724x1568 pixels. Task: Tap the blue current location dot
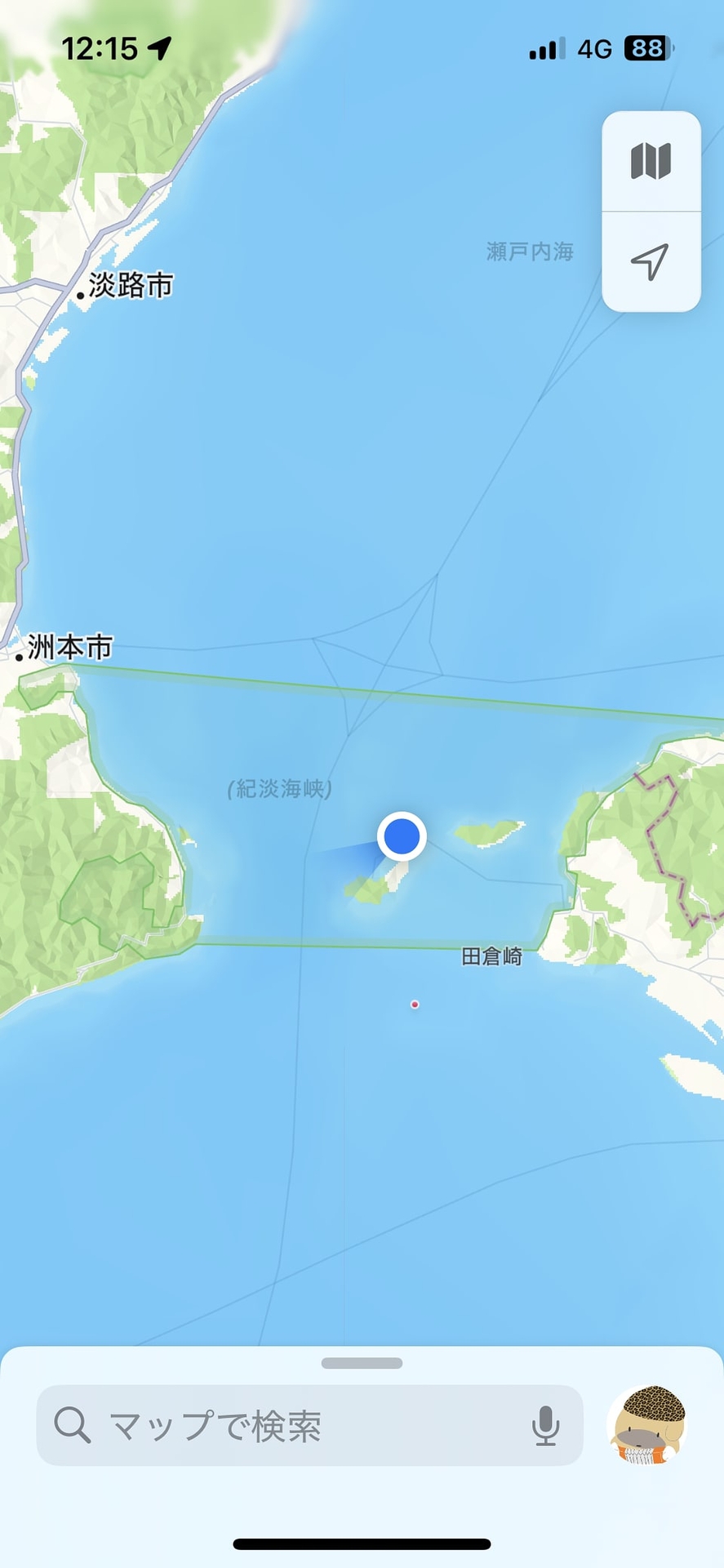(x=402, y=835)
